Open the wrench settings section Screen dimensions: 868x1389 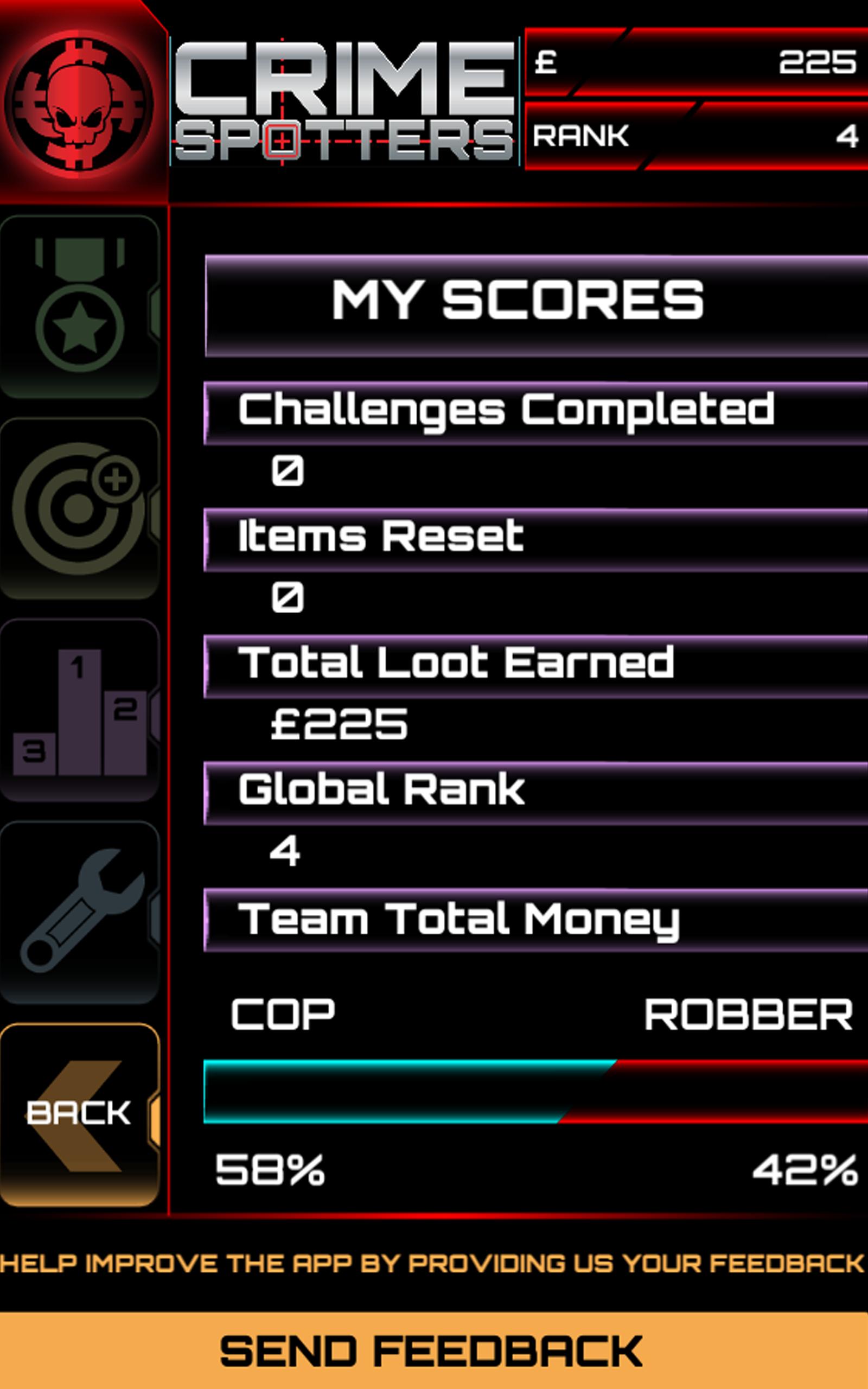coord(79,913)
